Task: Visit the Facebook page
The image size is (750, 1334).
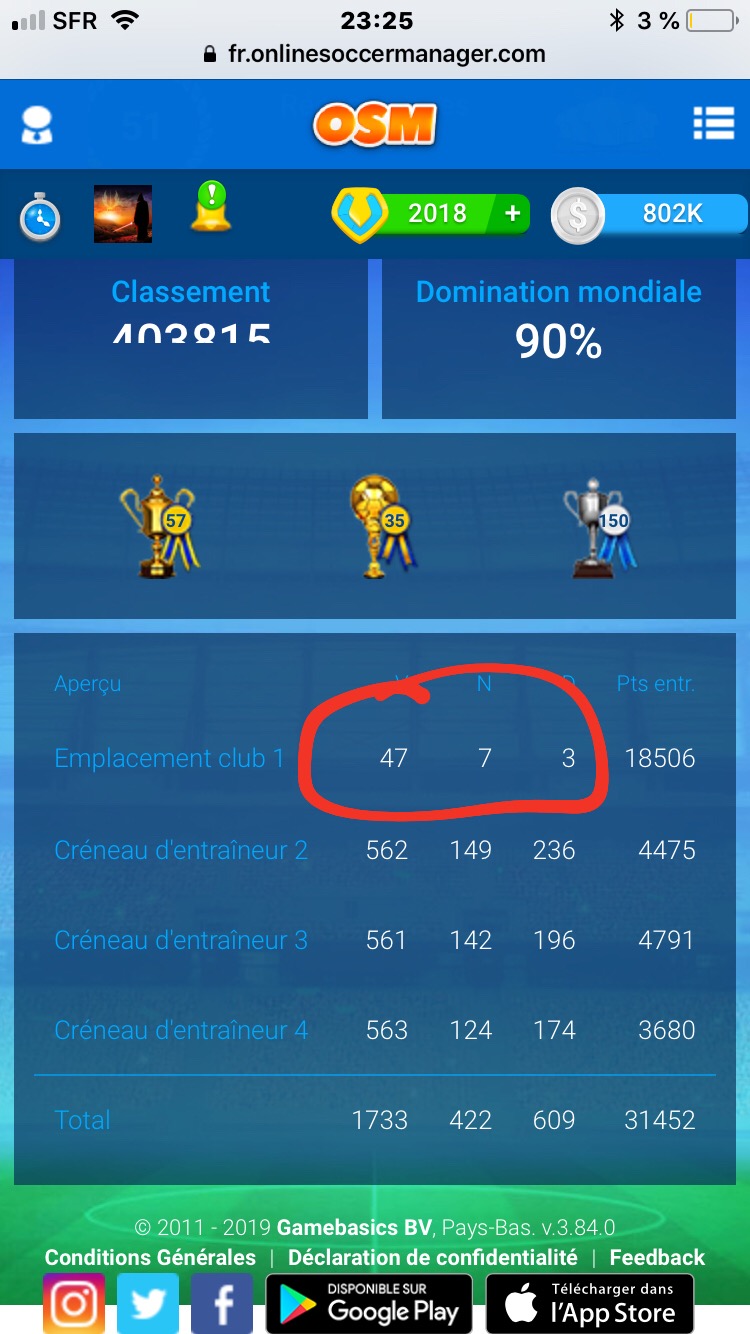Action: pos(222,1304)
